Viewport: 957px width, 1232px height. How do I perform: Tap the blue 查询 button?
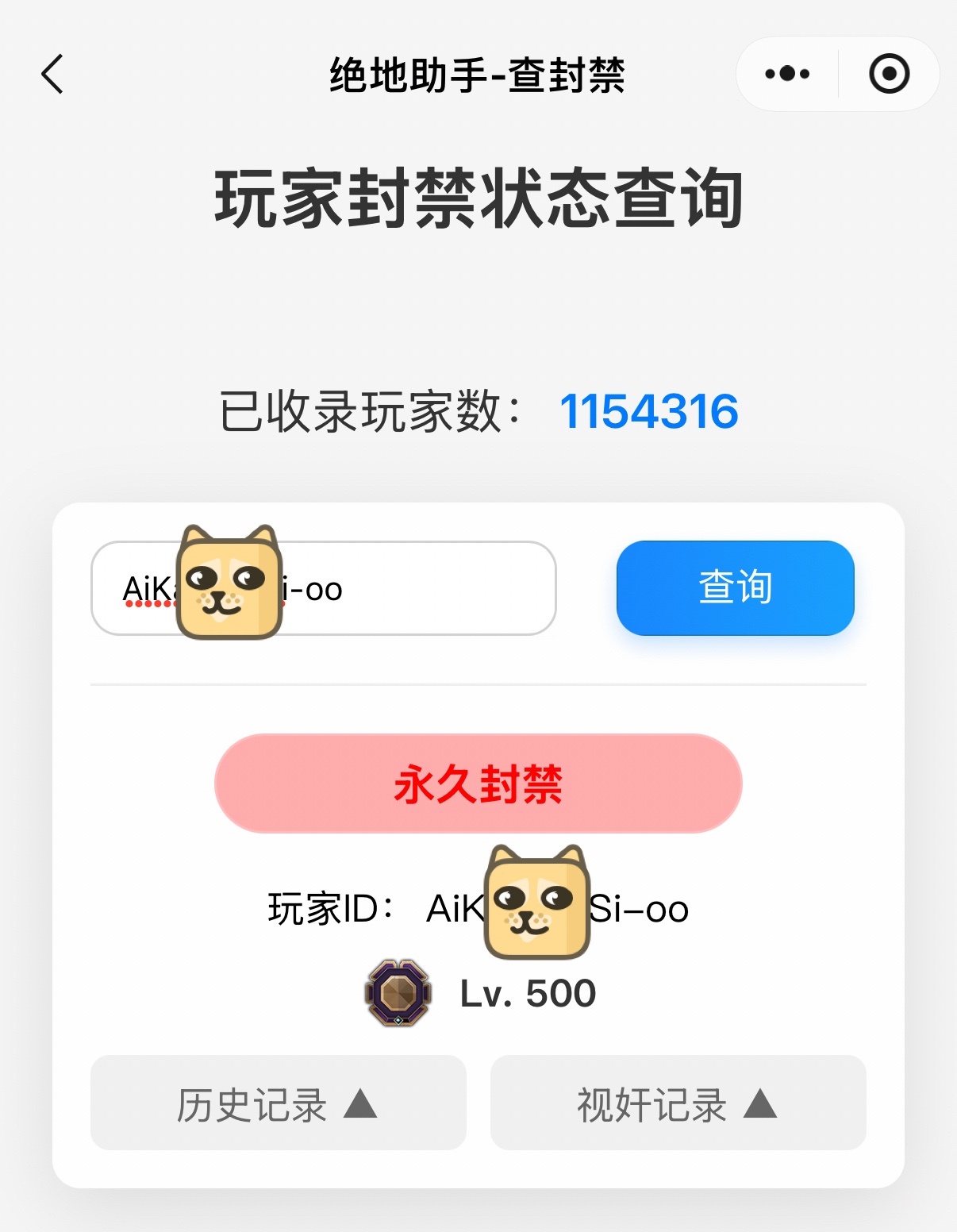coord(735,588)
